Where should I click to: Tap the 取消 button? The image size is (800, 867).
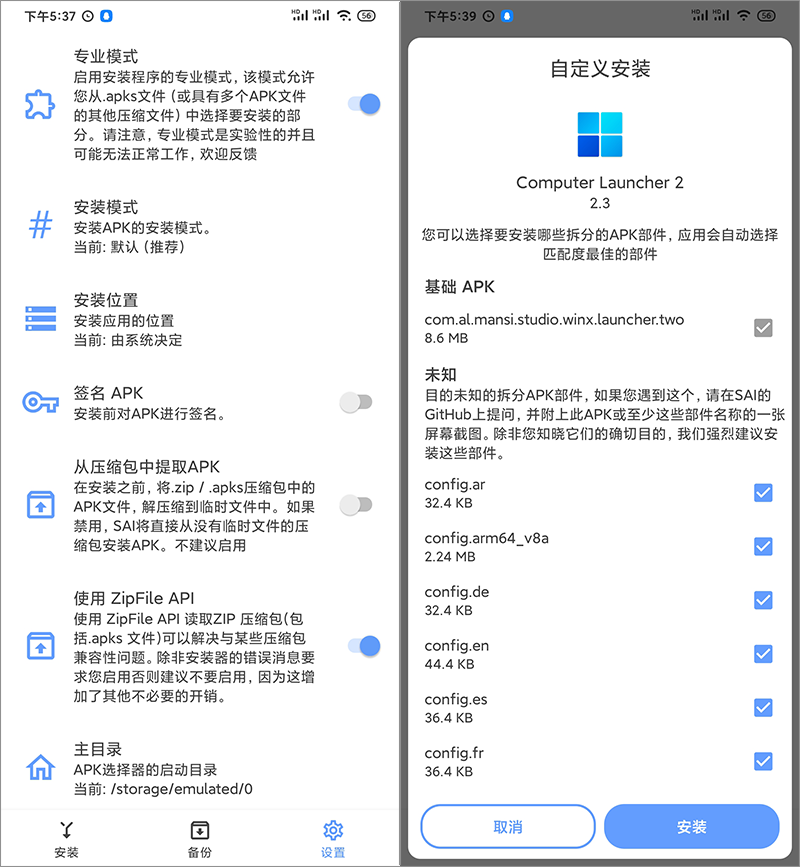[x=508, y=827]
